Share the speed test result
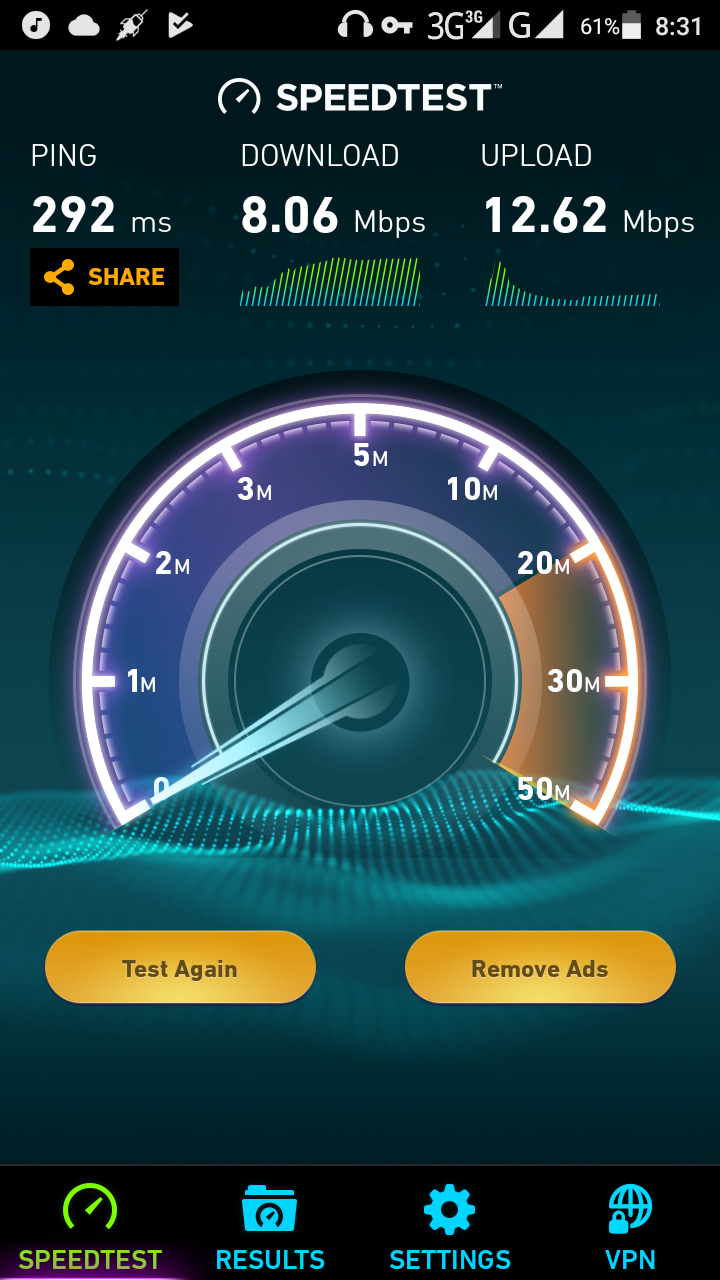The width and height of the screenshot is (720, 1280). [x=104, y=277]
